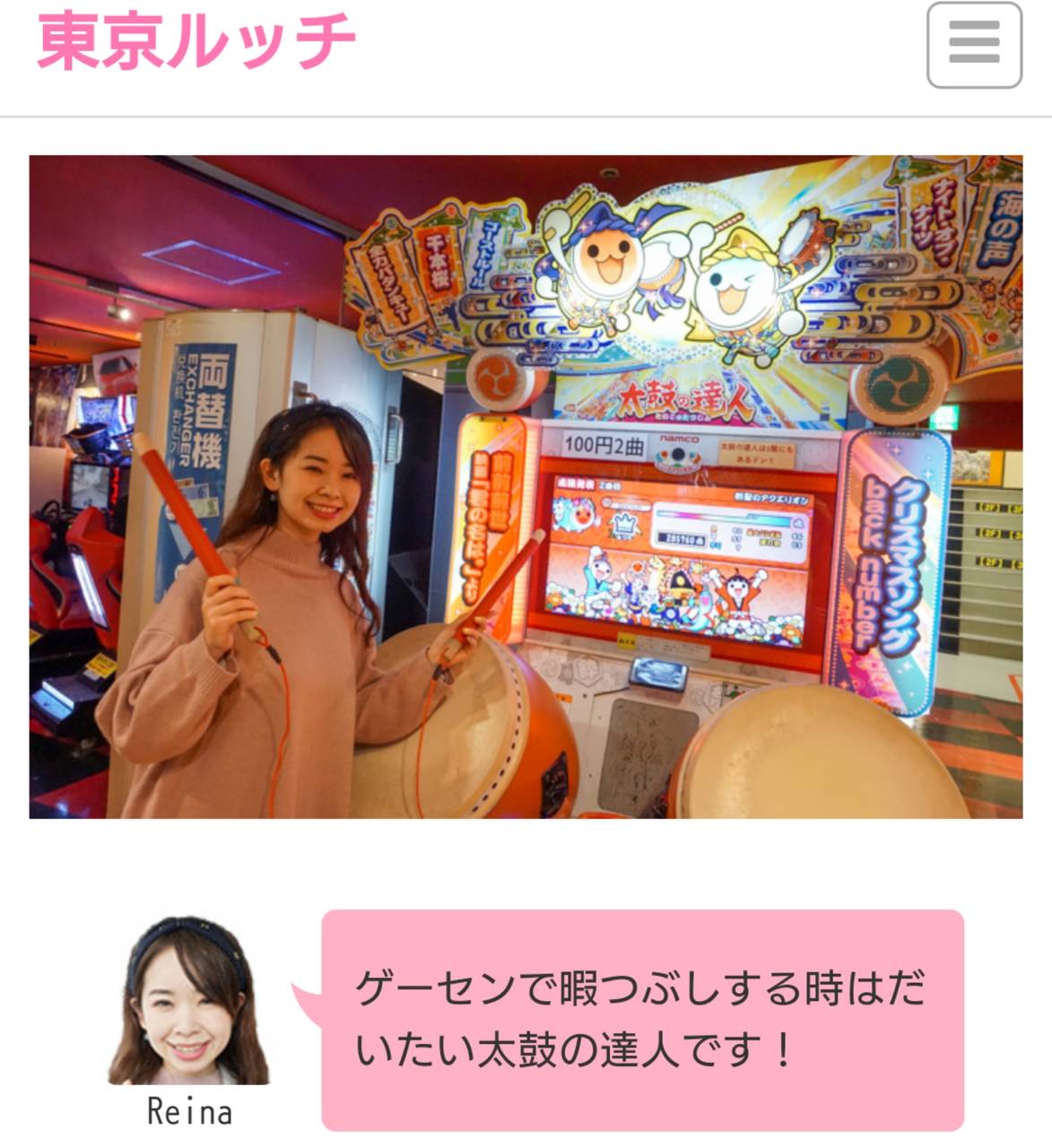1052x1148 pixels.
Task: Open the hamburger menu
Action: tap(974, 45)
